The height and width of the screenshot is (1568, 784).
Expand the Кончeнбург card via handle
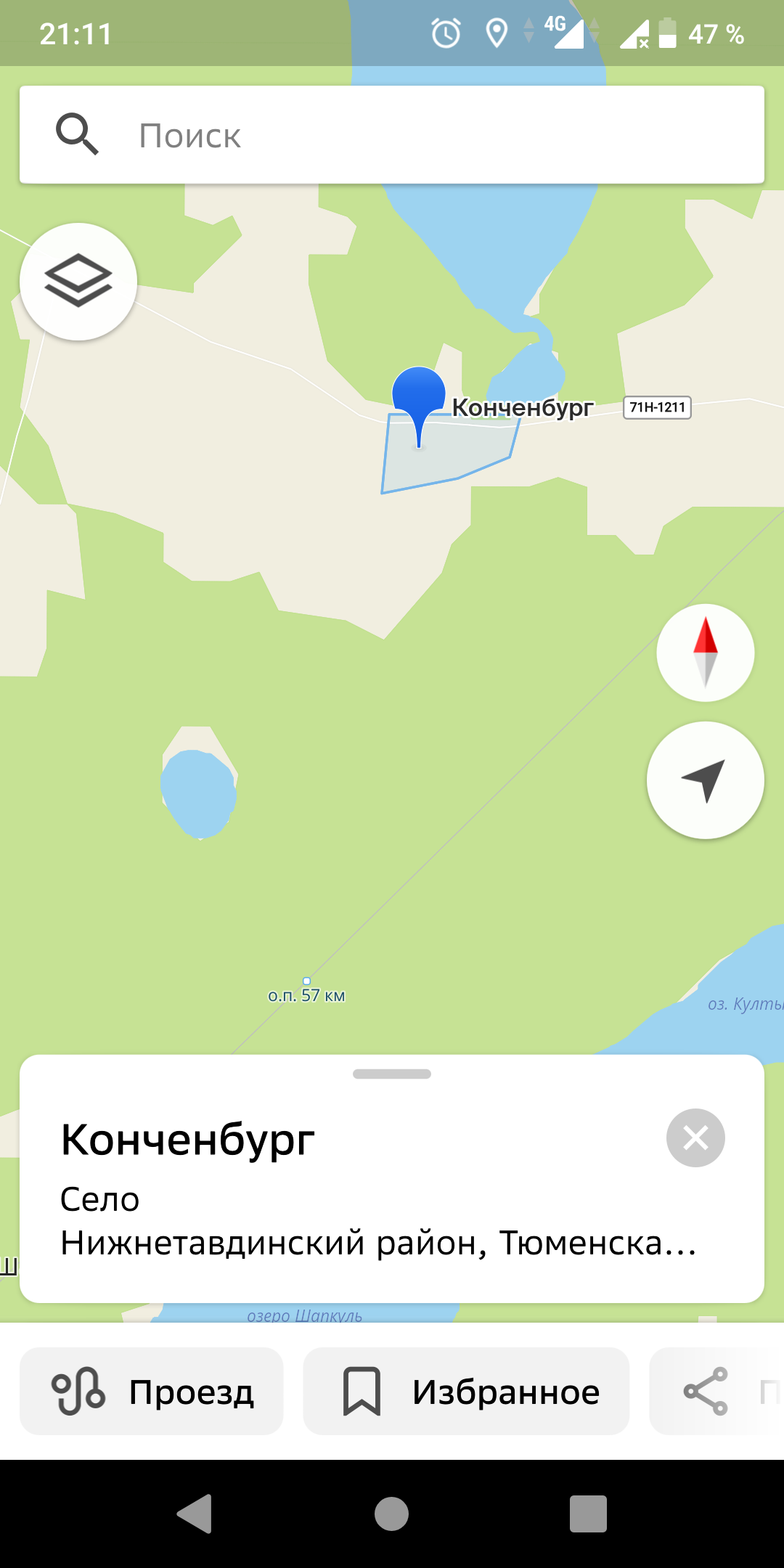pyautogui.click(x=392, y=1074)
